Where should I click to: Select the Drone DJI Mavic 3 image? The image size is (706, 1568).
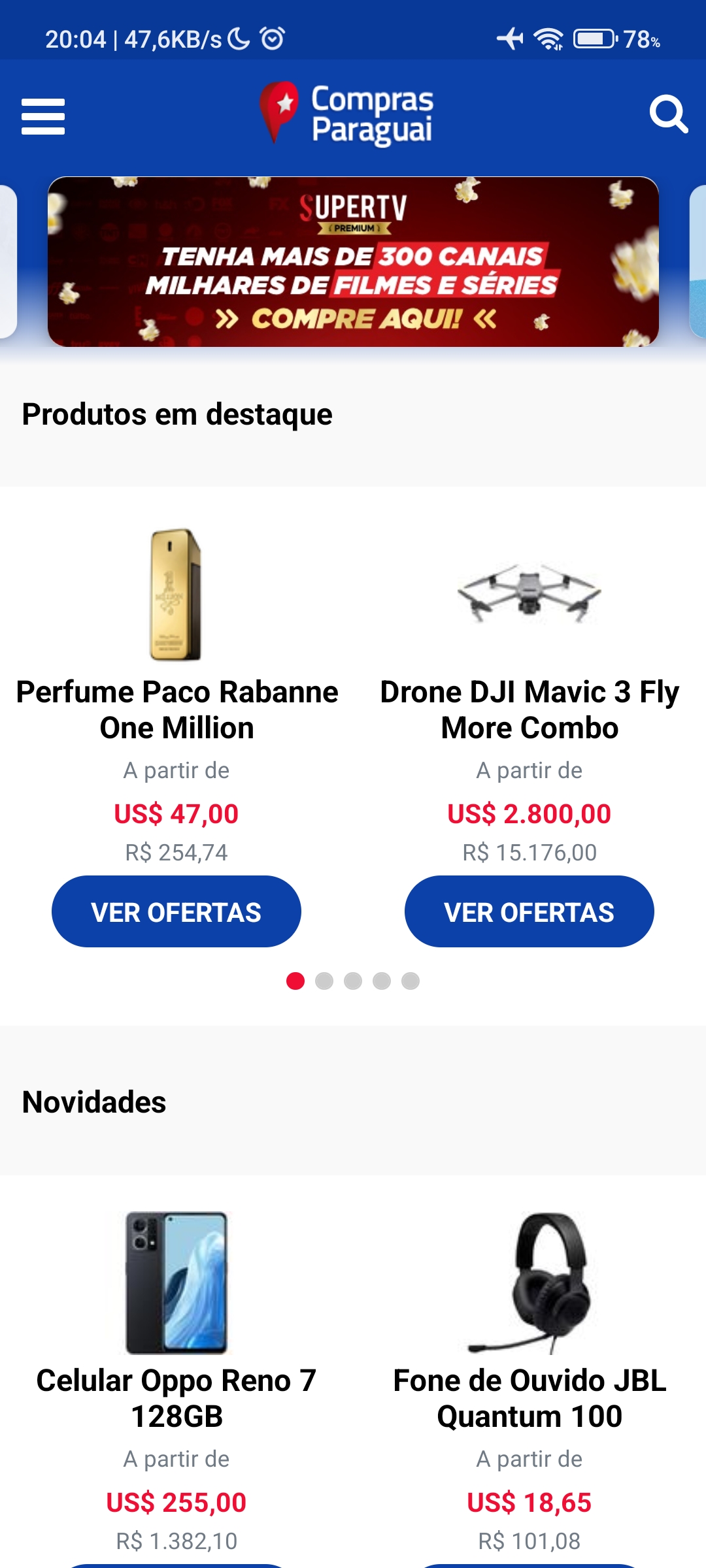tap(528, 595)
